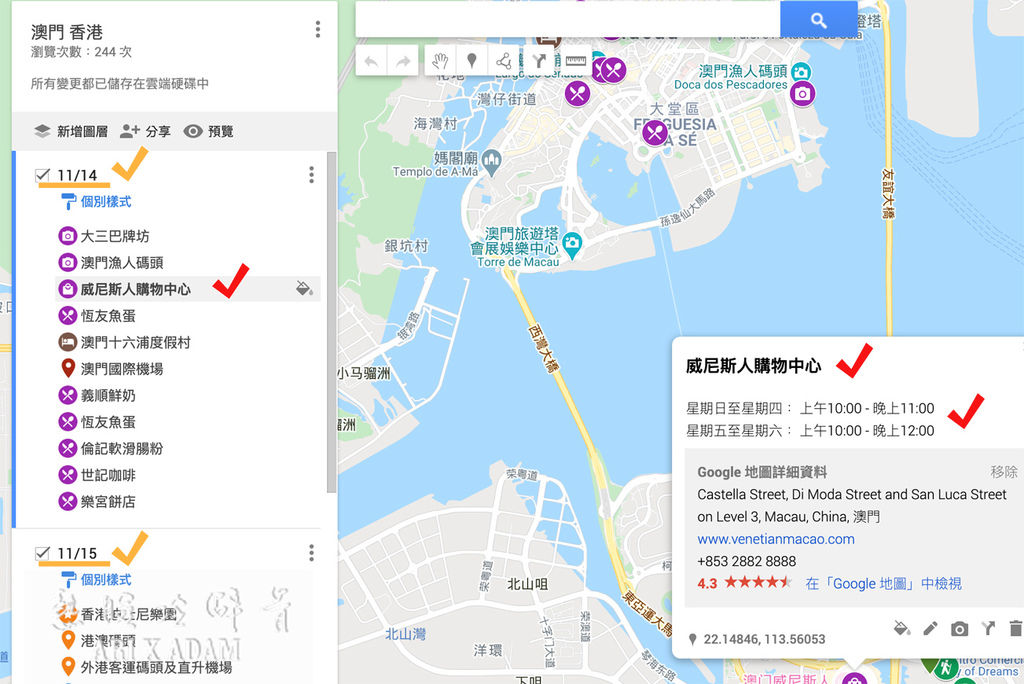Share the map via 分享

coord(146,131)
